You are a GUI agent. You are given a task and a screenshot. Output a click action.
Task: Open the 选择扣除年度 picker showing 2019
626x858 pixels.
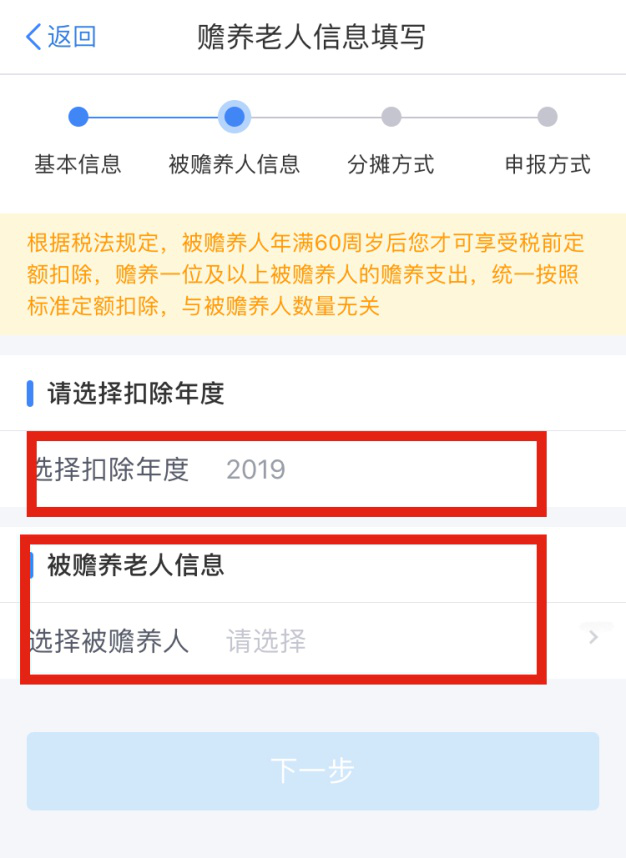pyautogui.click(x=256, y=469)
